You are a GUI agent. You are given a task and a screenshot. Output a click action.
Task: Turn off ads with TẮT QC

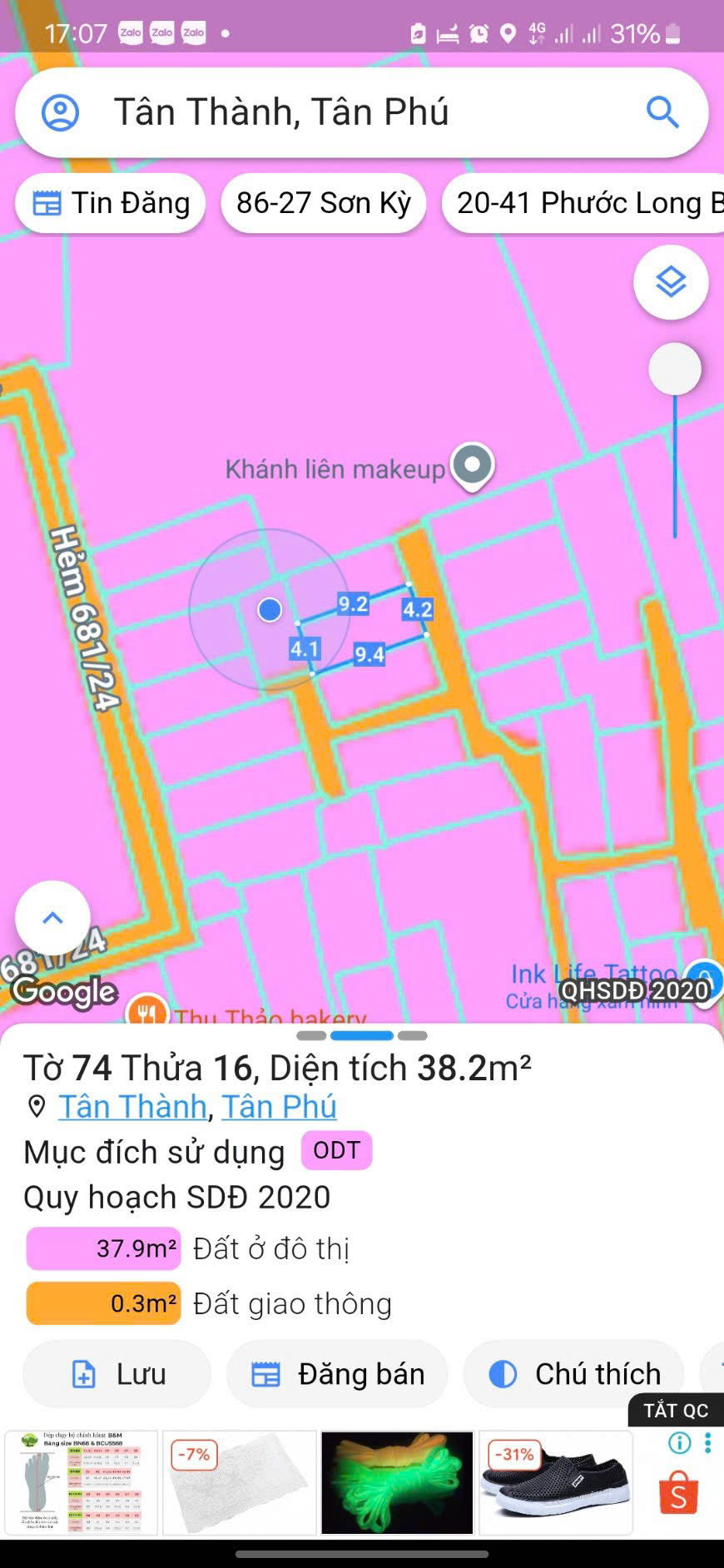(x=675, y=1410)
